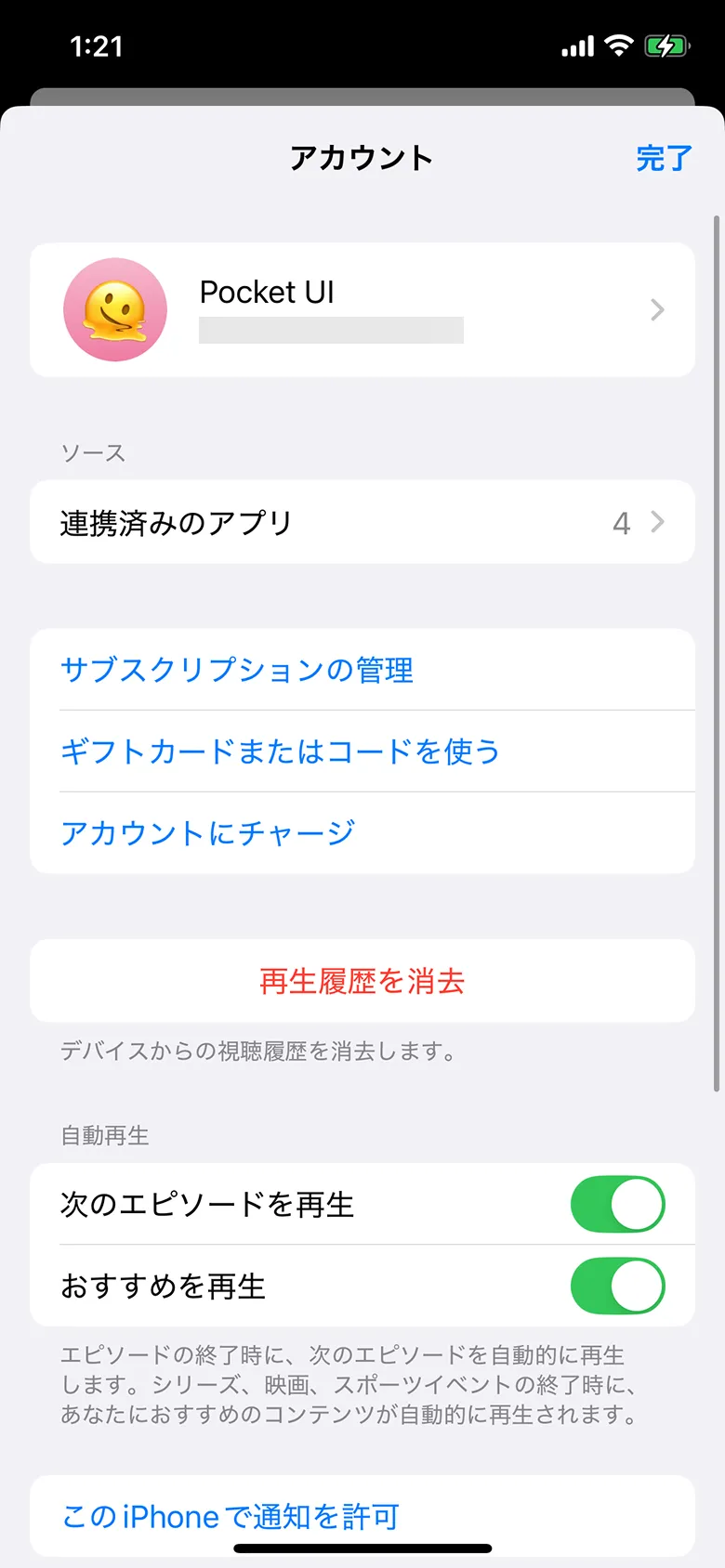Disable おすすめを再生 toggle
Screen dimensions: 725x1568
pos(618,1287)
